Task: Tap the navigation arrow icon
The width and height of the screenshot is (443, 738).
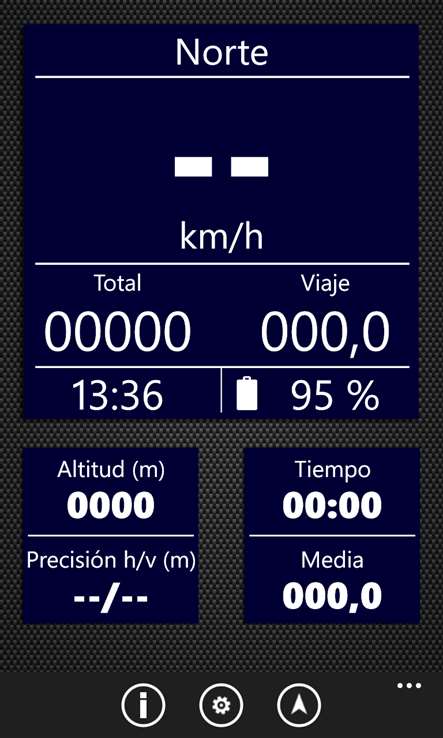Action: click(x=299, y=706)
